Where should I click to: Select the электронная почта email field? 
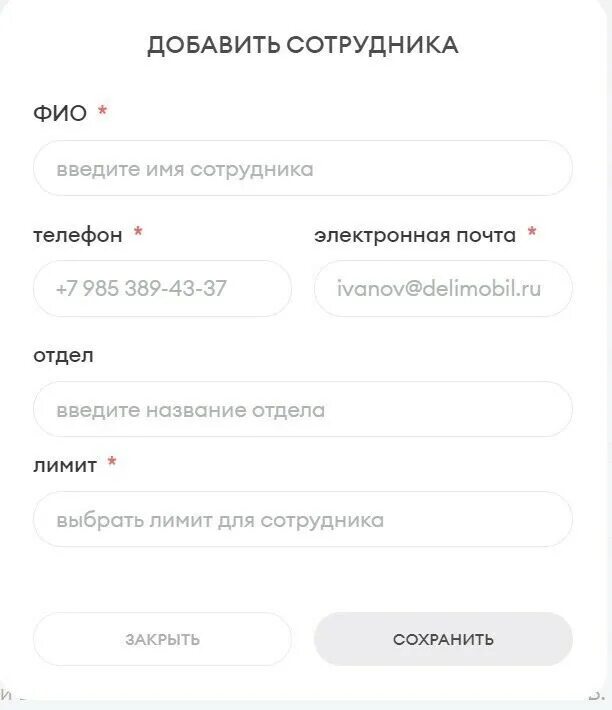pos(443,289)
